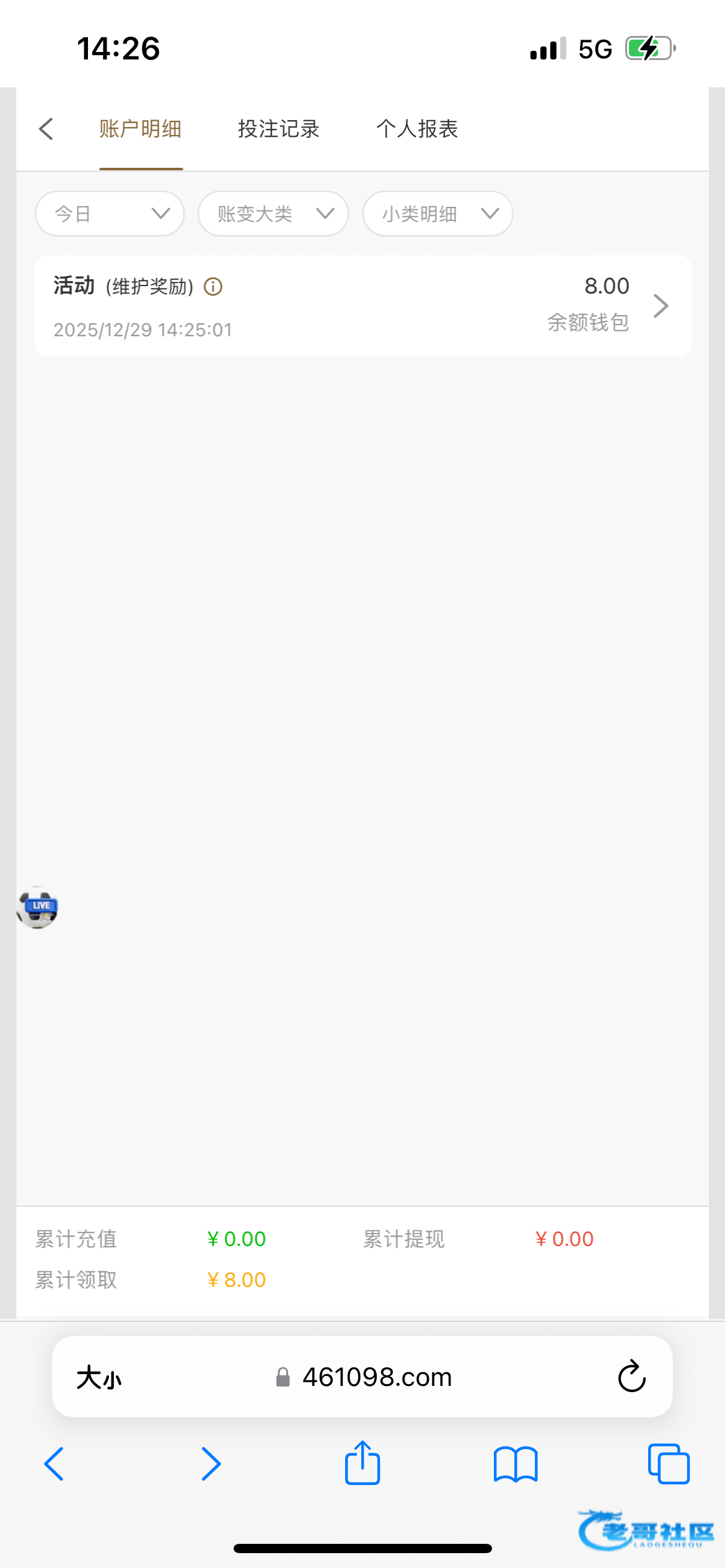Open Safari bookmarks
725x1568 pixels.
coord(516,1464)
